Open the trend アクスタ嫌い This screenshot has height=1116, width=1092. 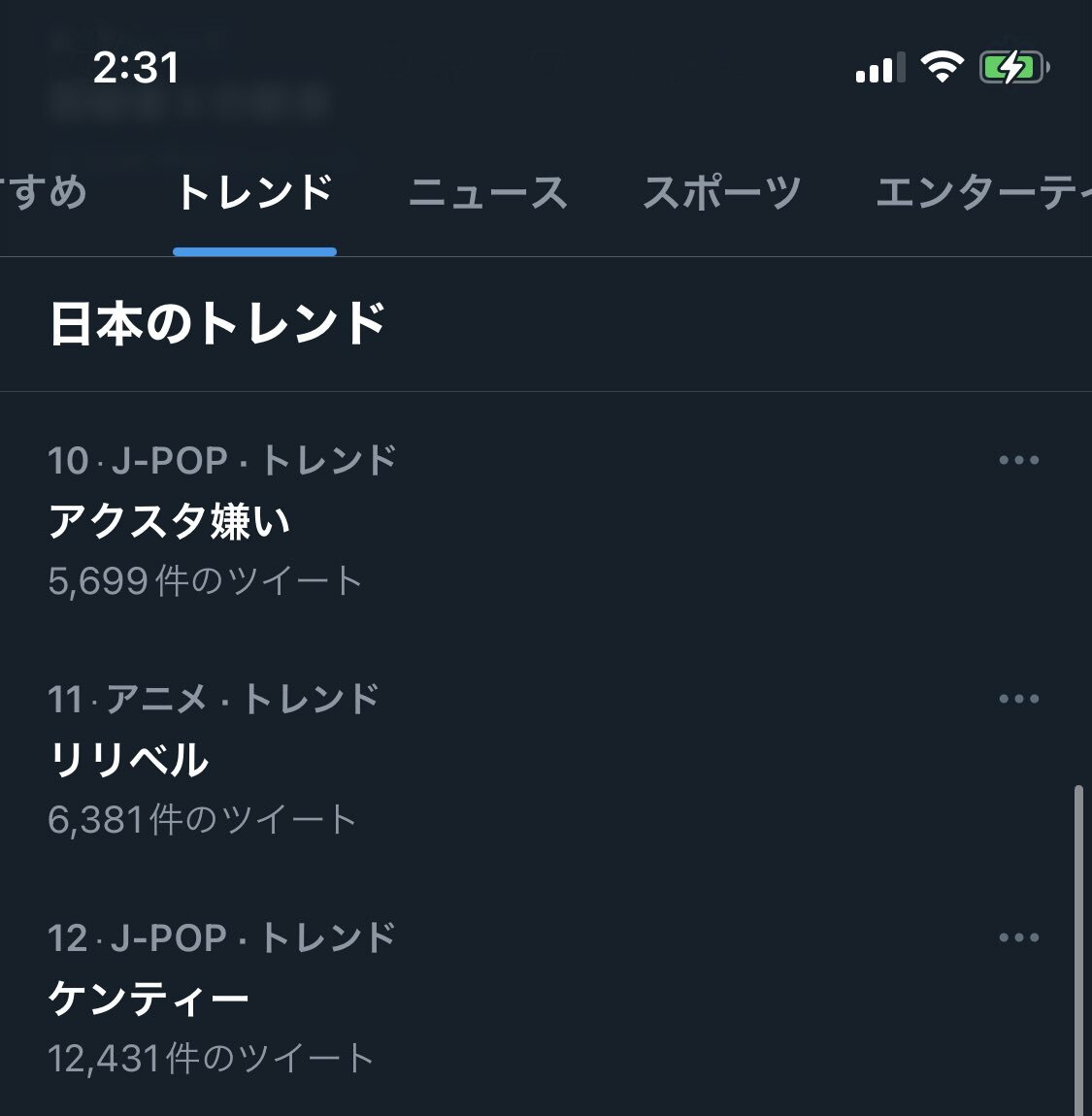coord(170,521)
